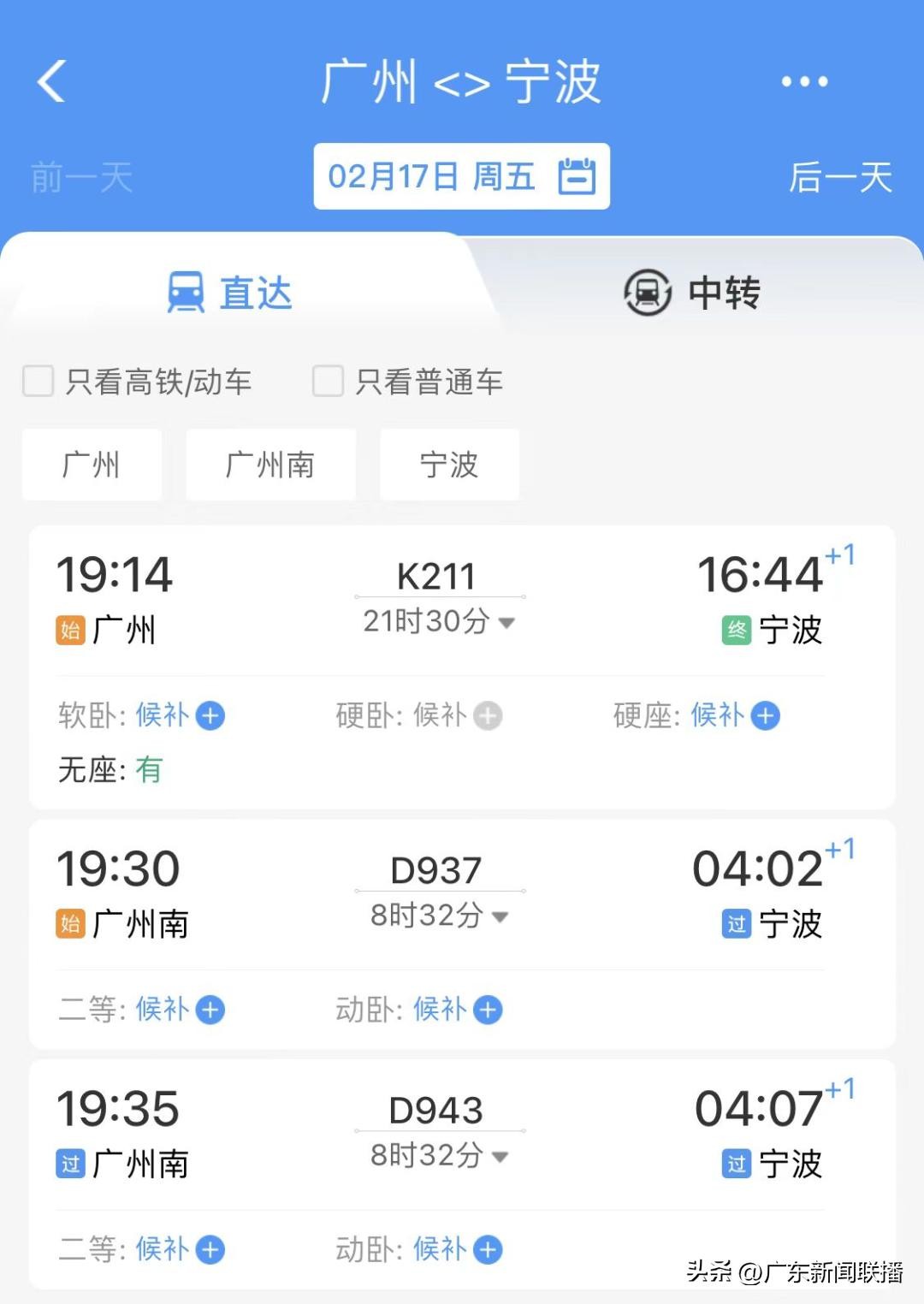Select the 直达 direct tab

point(231,293)
